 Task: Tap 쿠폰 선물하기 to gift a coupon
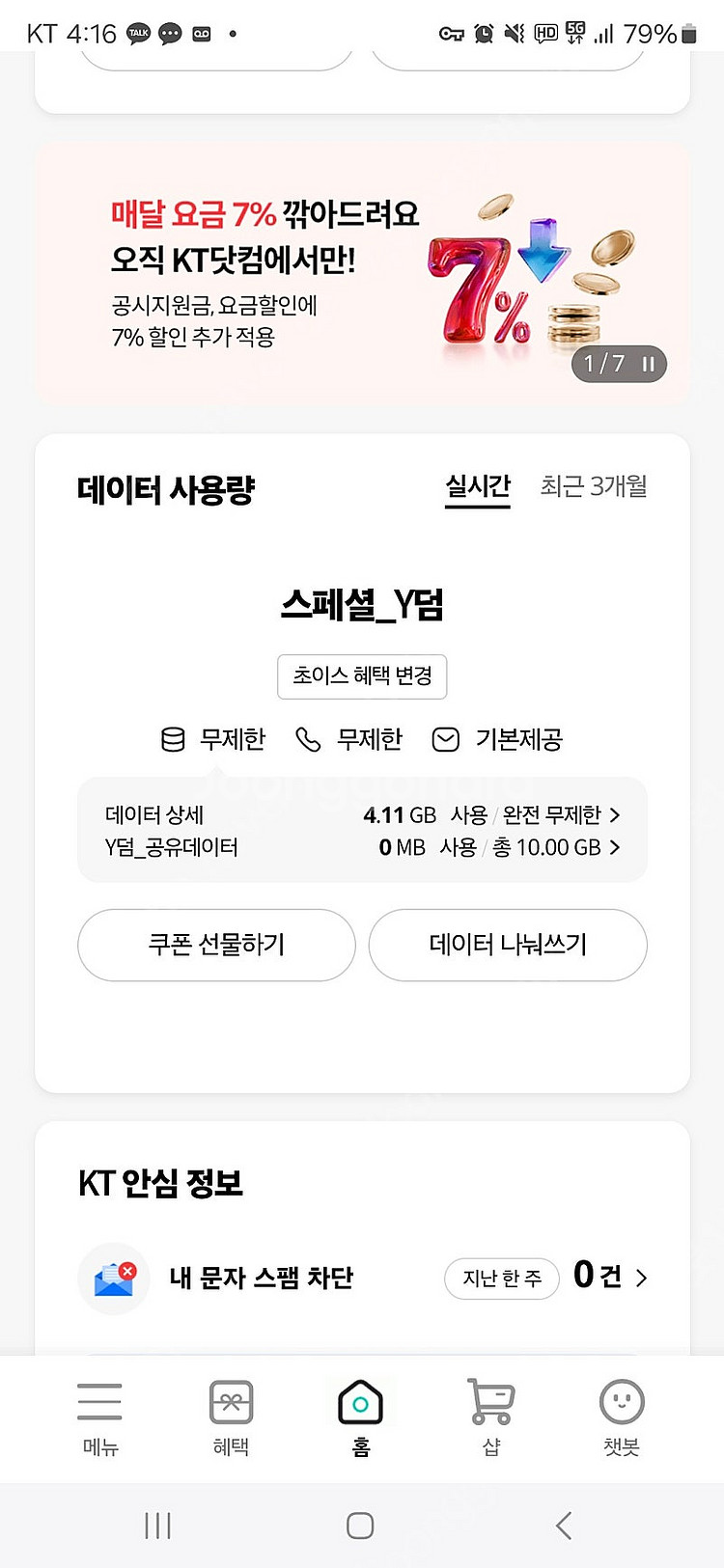click(216, 946)
